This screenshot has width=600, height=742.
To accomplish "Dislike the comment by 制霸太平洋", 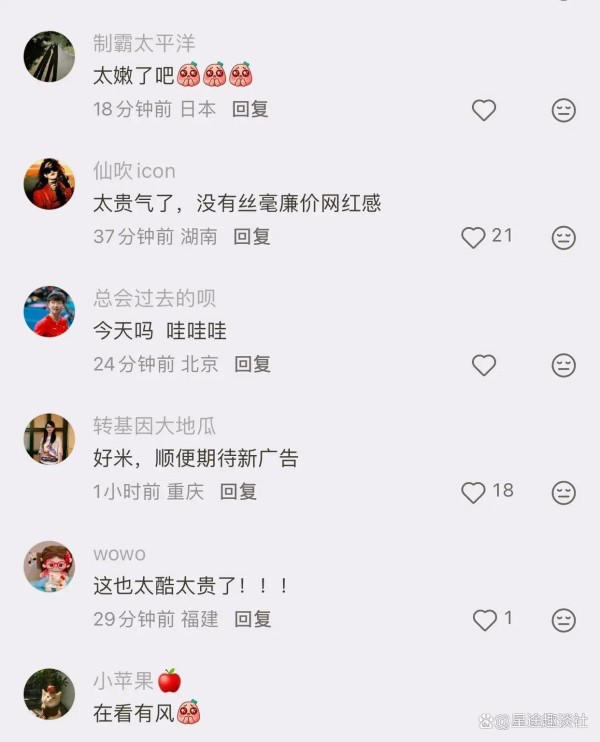I will pos(564,110).
